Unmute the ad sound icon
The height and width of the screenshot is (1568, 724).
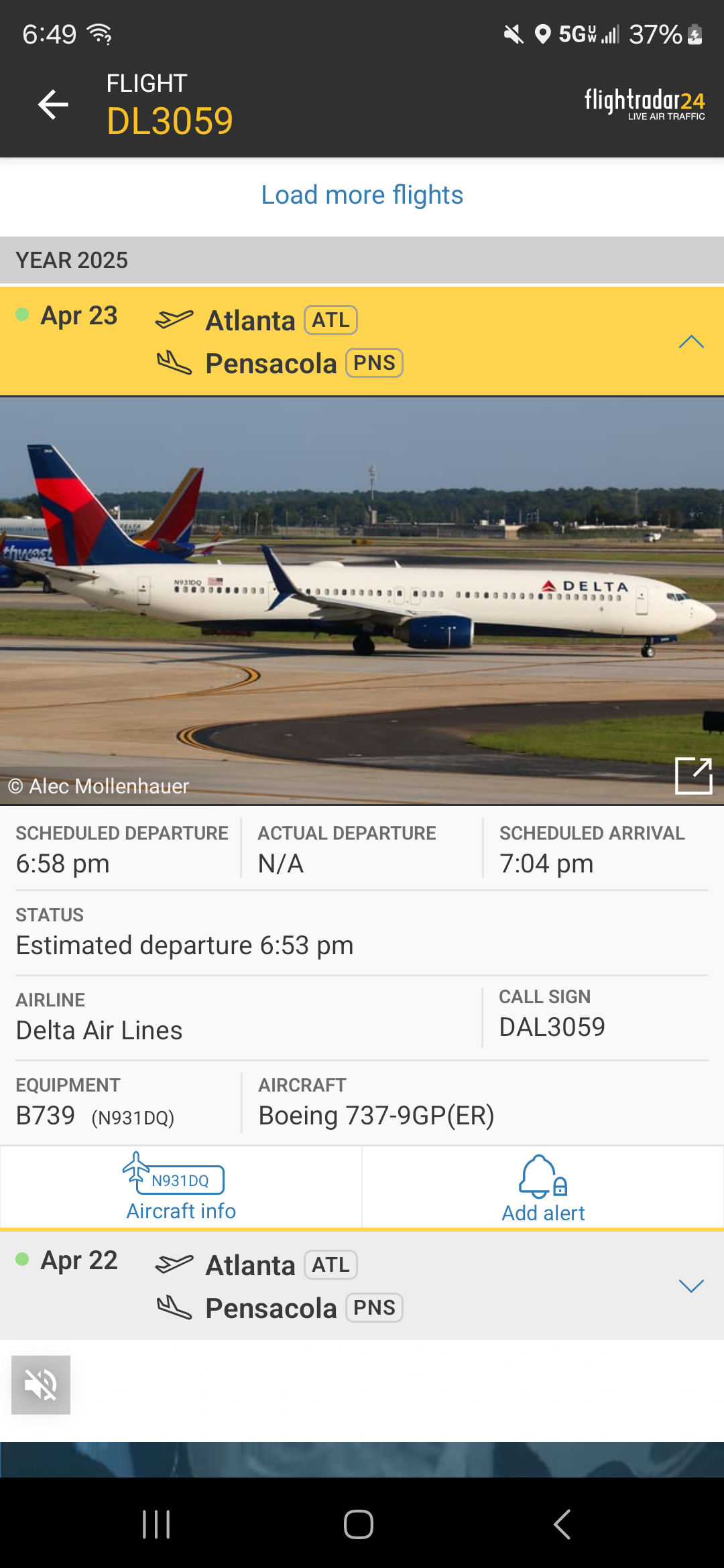(41, 1385)
